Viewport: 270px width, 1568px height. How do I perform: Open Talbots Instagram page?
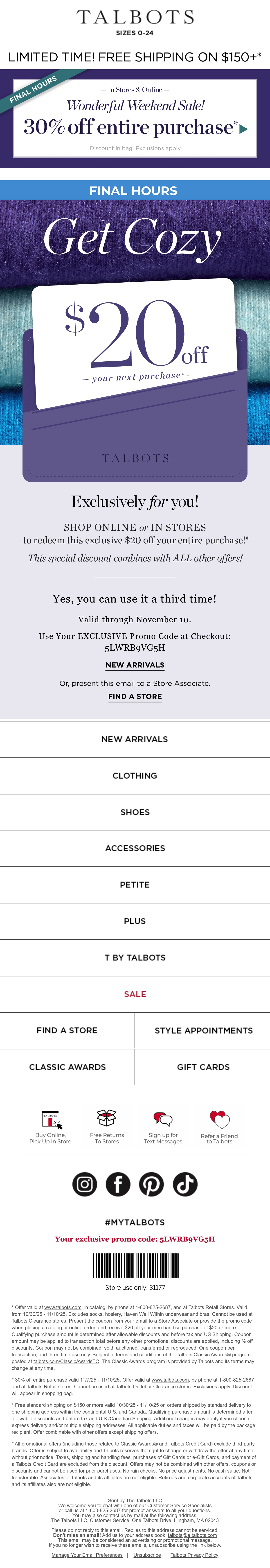[85, 1184]
